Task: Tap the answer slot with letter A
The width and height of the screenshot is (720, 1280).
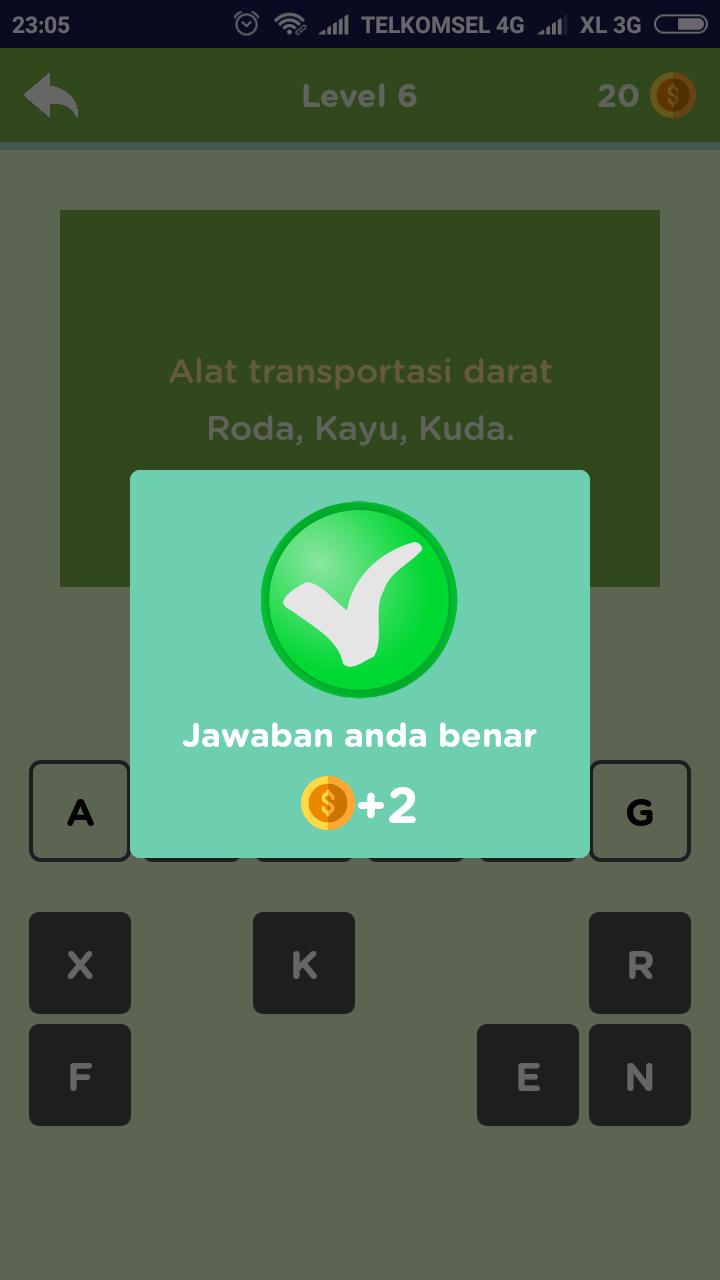Action: [x=80, y=811]
